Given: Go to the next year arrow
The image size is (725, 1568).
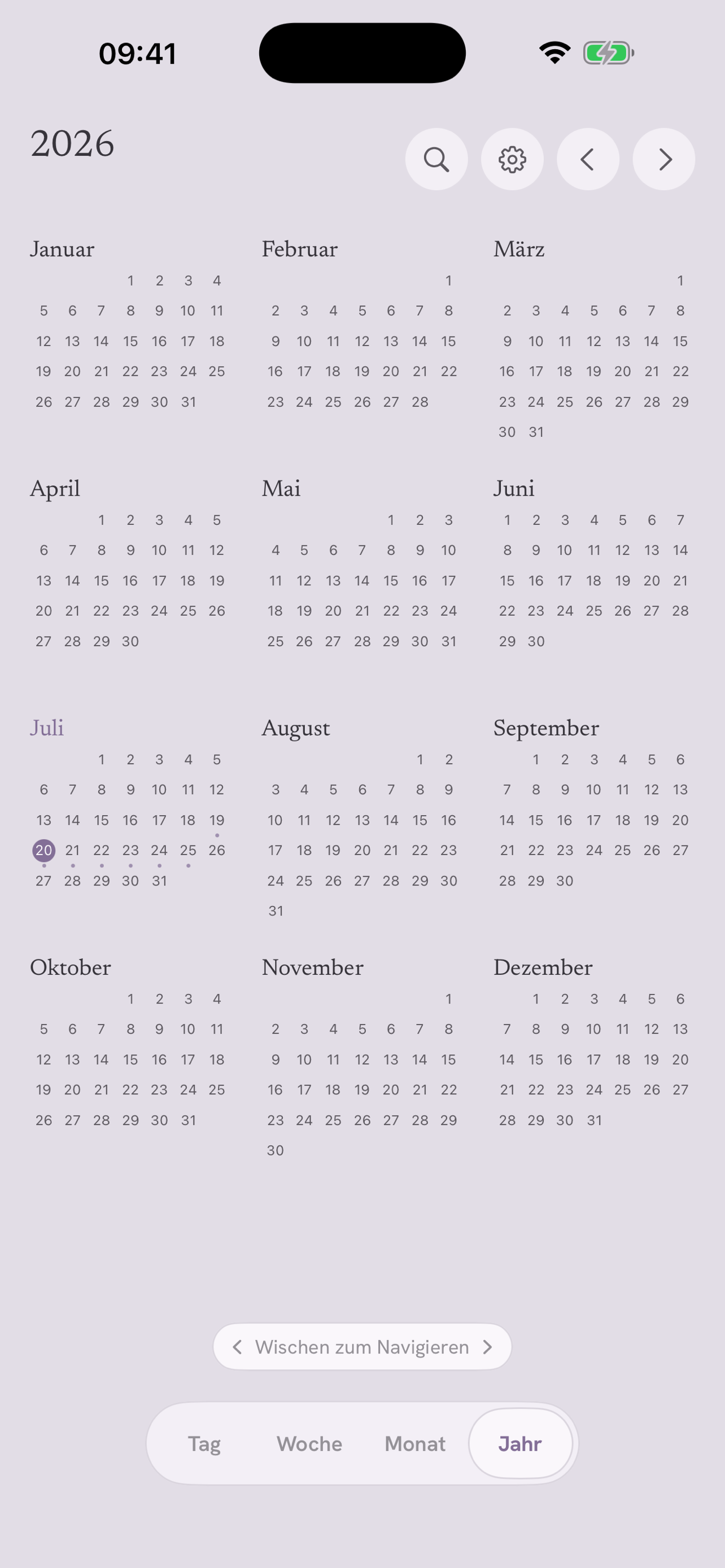Looking at the screenshot, I should coord(664,160).
